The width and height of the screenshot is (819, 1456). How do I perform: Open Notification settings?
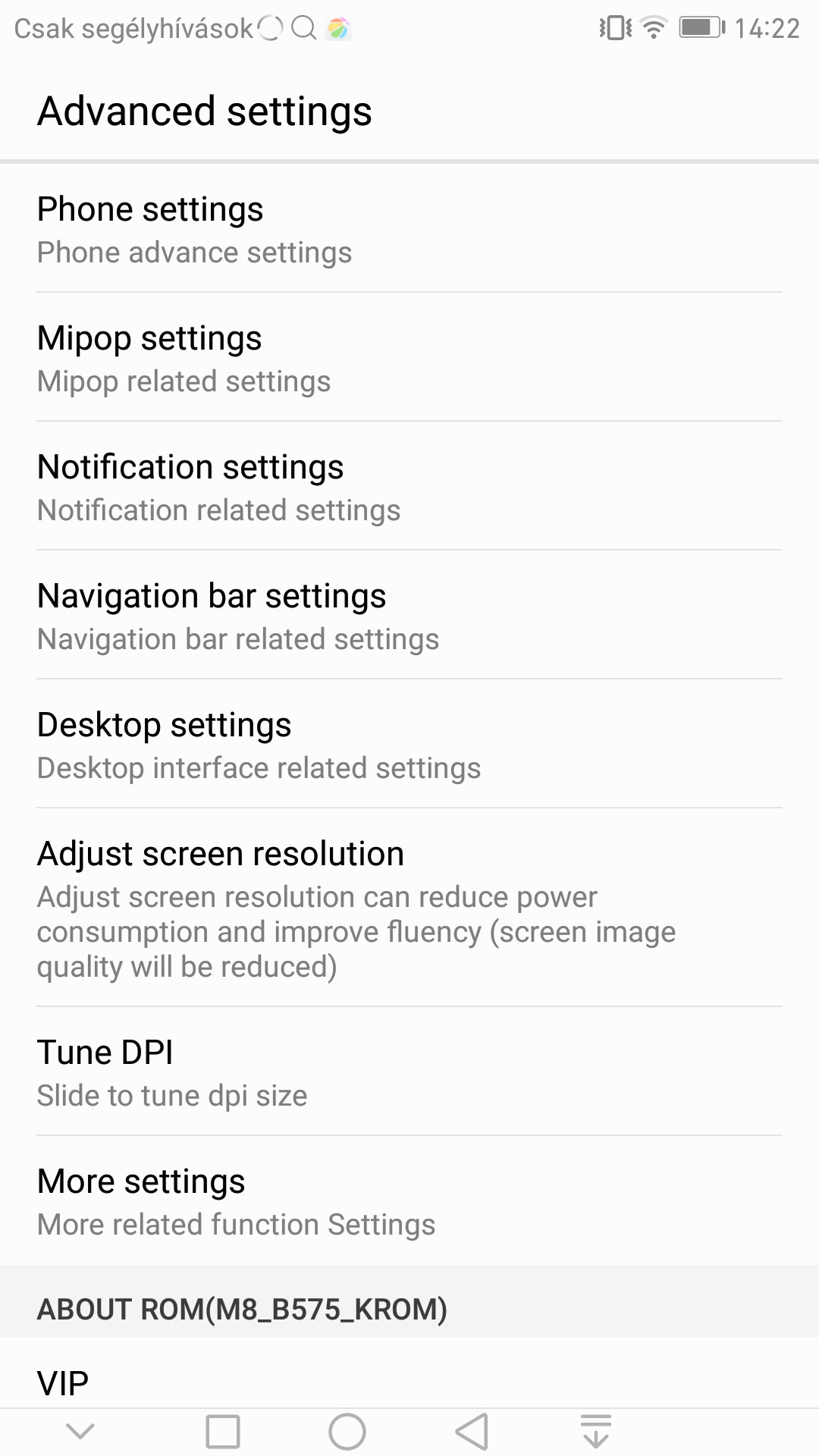[x=409, y=486]
